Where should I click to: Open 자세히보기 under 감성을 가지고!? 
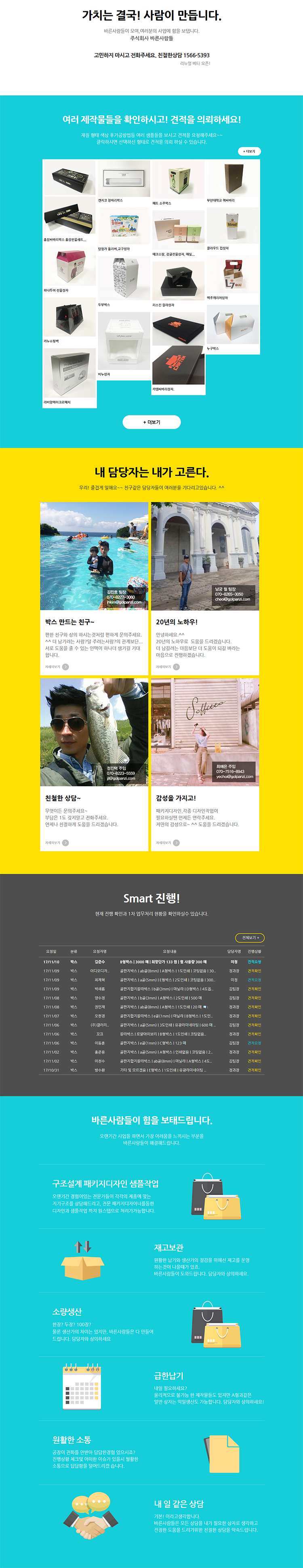click(168, 842)
